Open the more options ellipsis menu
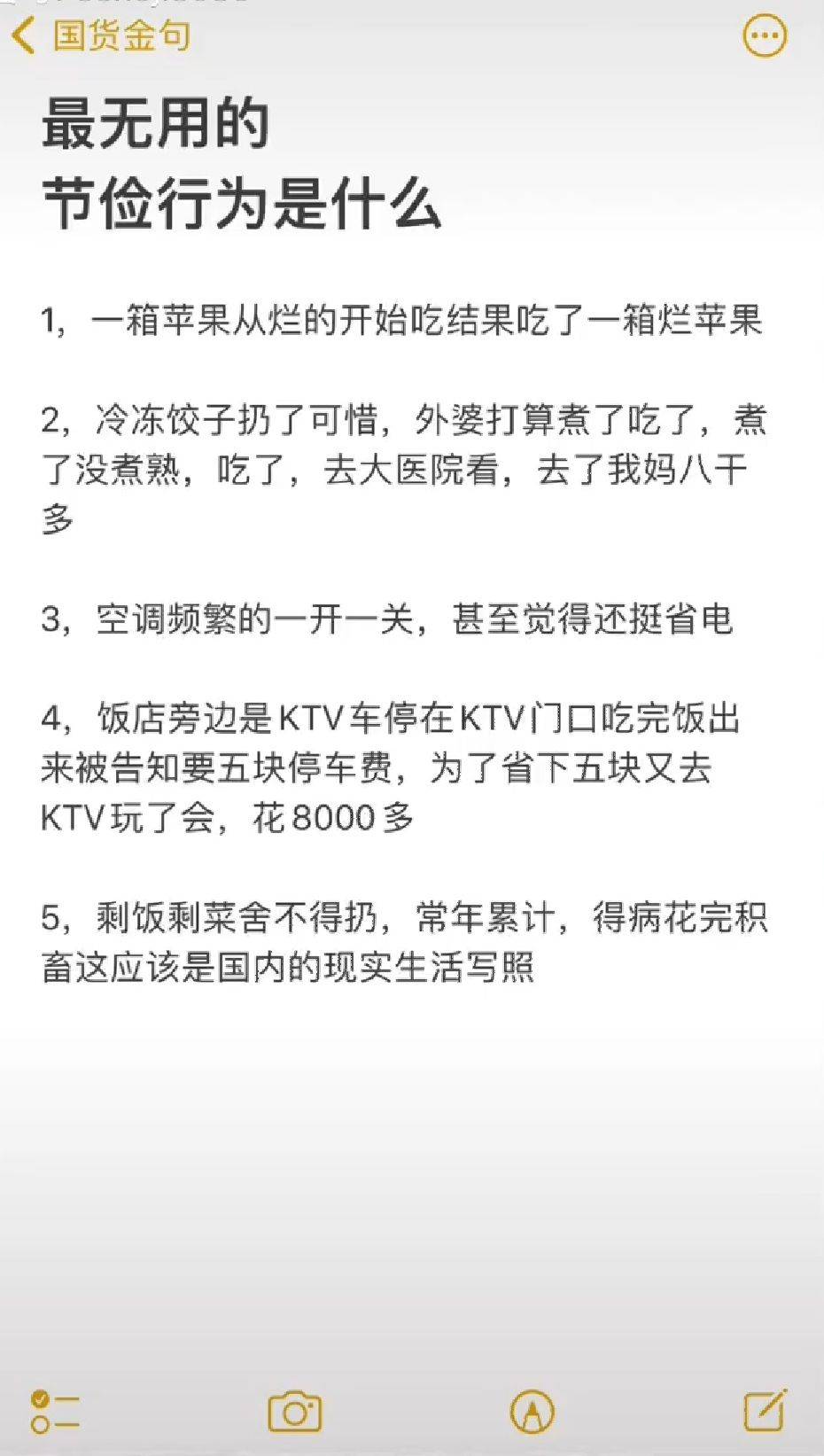Screen dimensions: 824x1456 tap(763, 36)
